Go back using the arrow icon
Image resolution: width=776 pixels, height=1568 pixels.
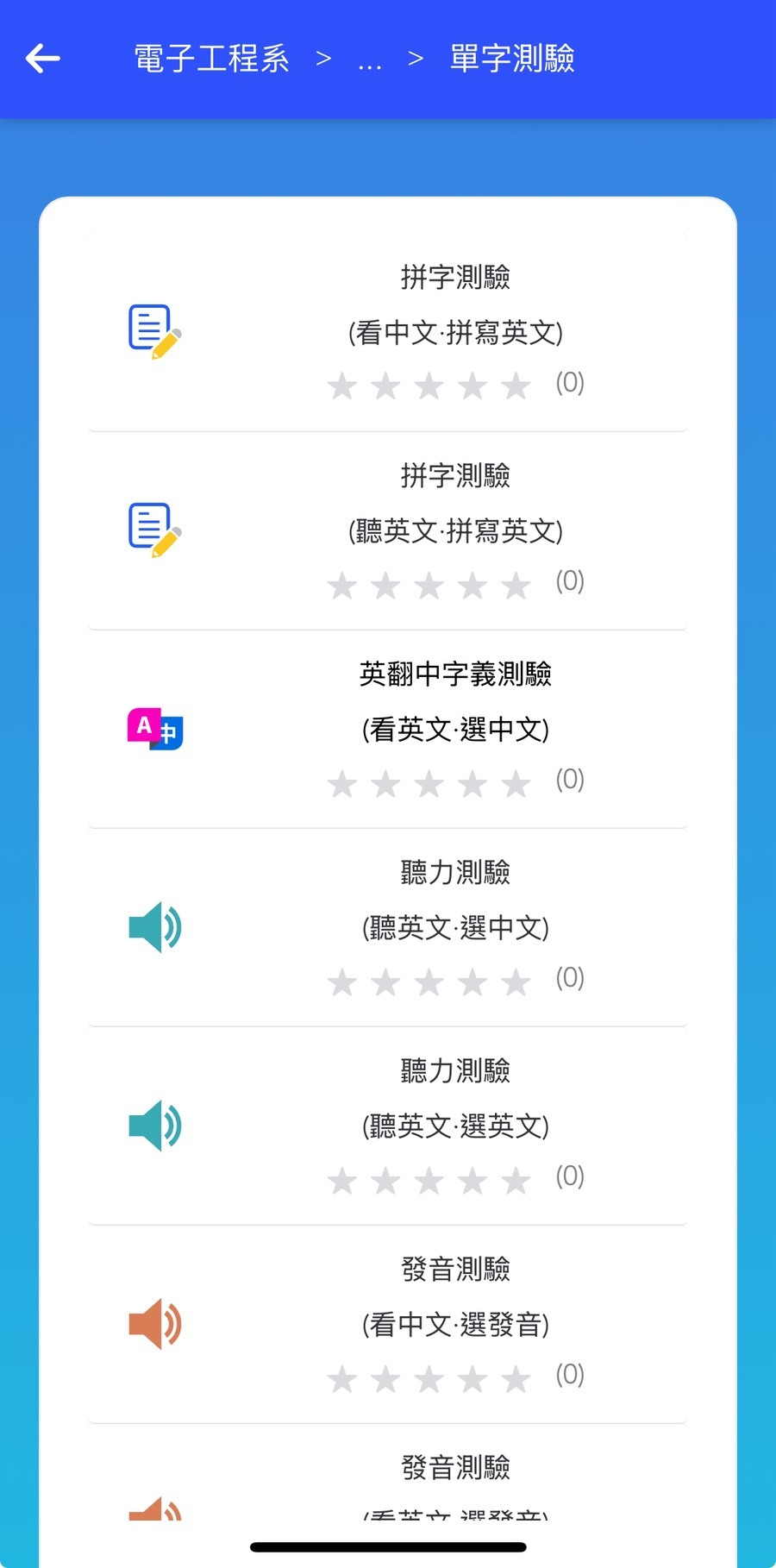pyautogui.click(x=43, y=59)
